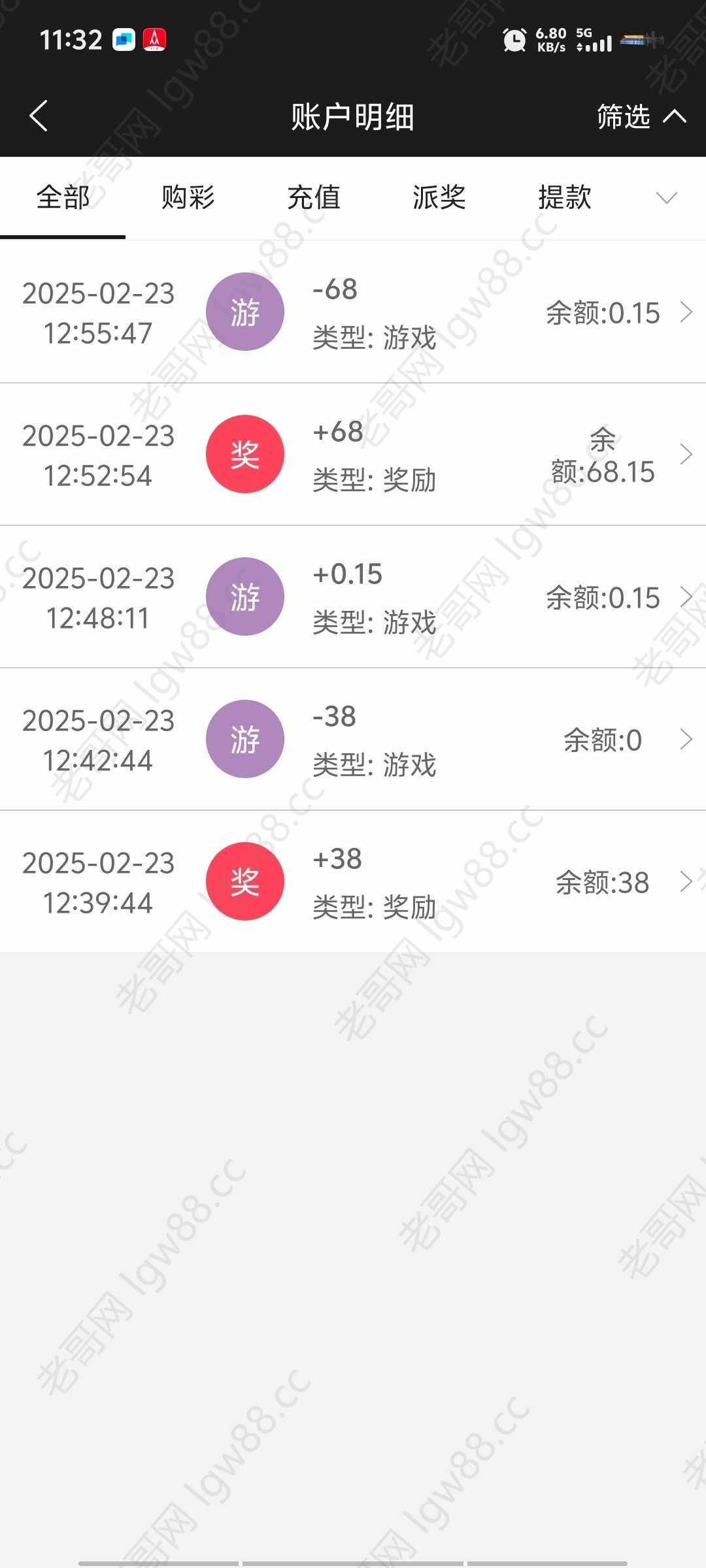View the +0.15 game record at 12:48:11

353,596
